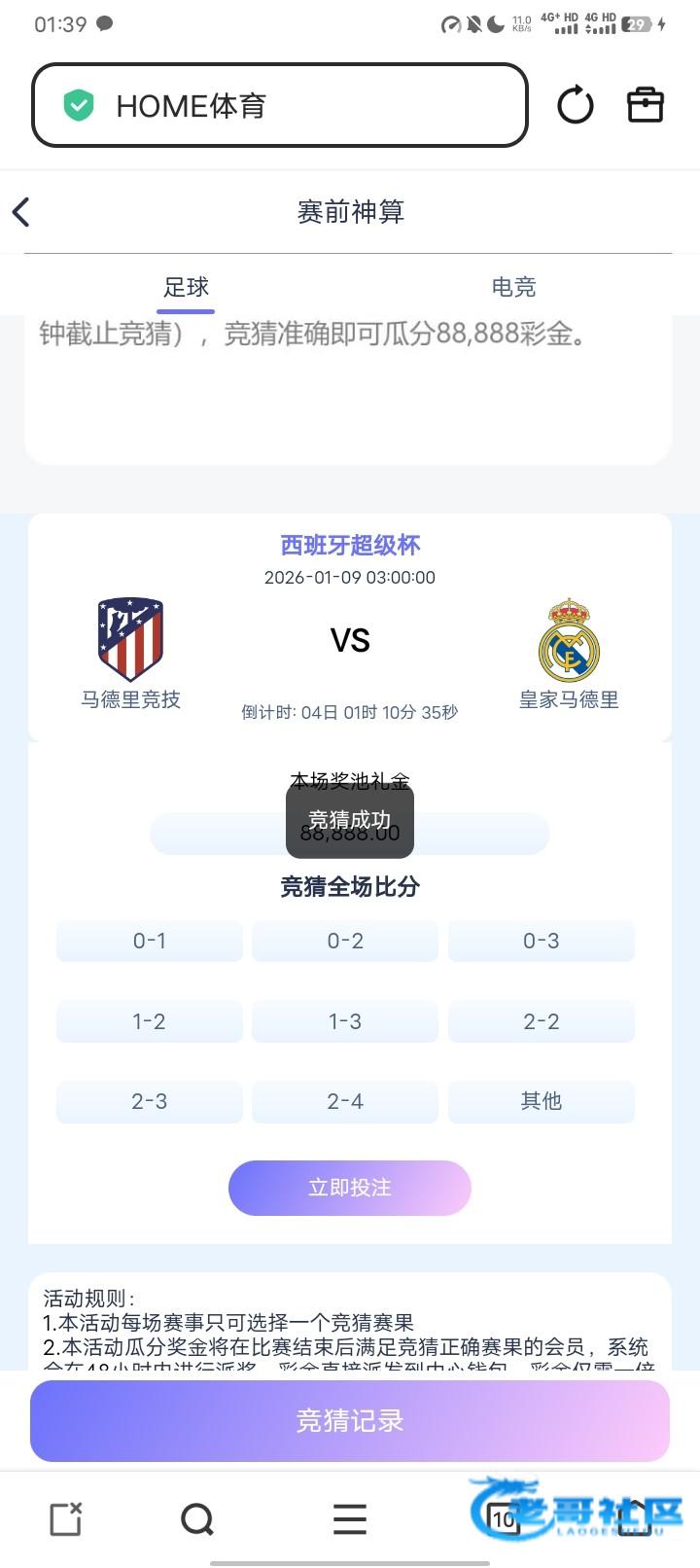Go back from 赛前神算 page

pyautogui.click(x=21, y=212)
